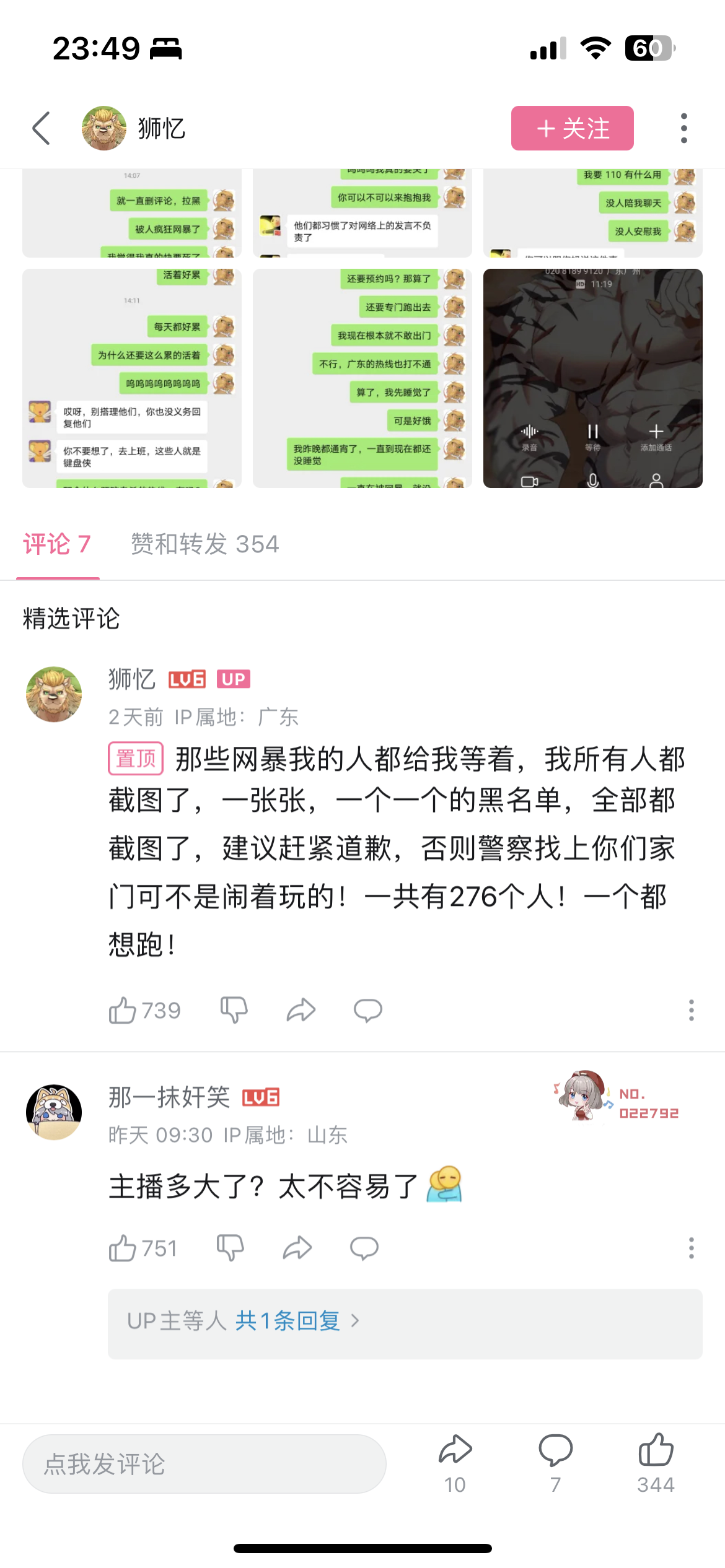Like the comment by 那一抹奸笑

(x=123, y=1248)
